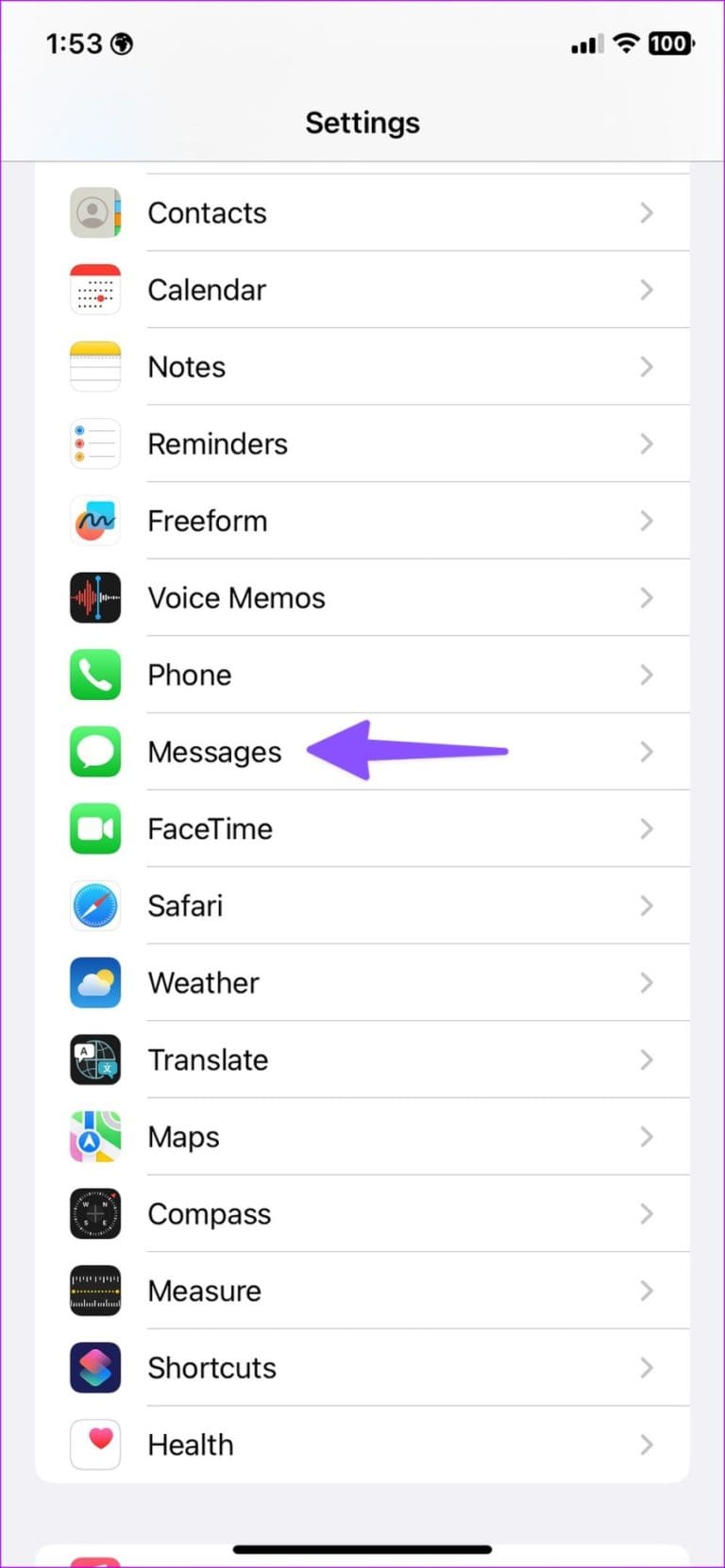Tap the Compass app icon
Screen dimensions: 725x1568
[94, 1213]
